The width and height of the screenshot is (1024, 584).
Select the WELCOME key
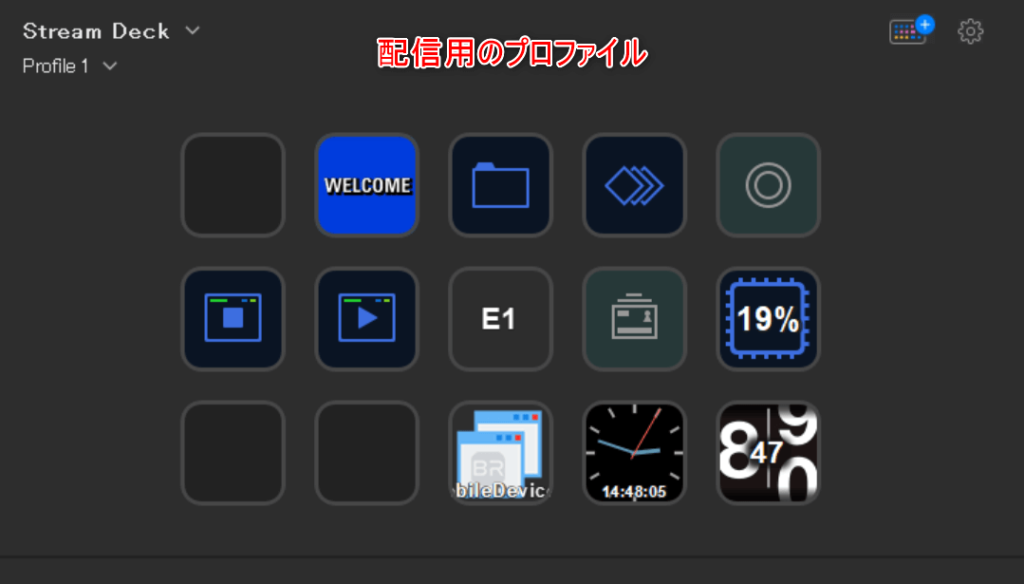click(367, 185)
